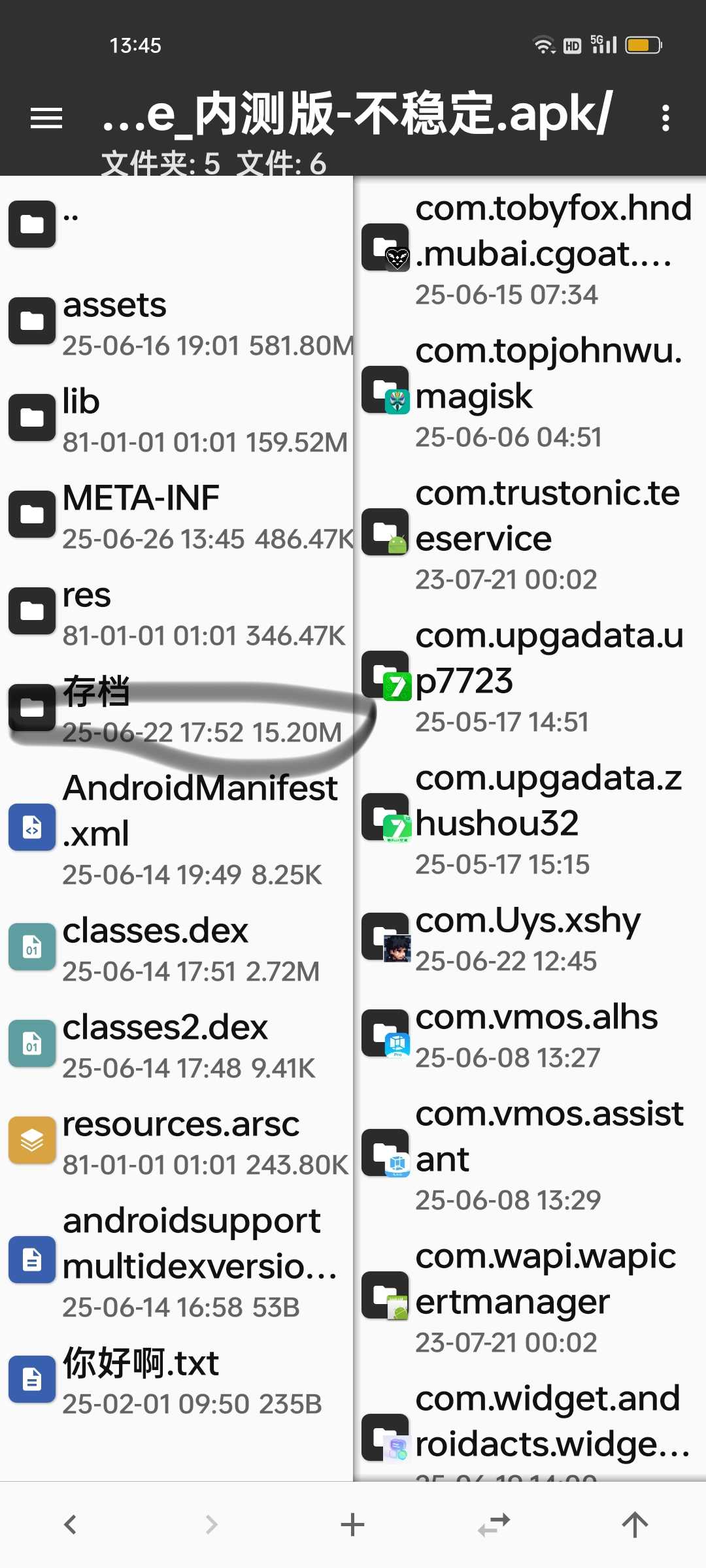This screenshot has width=706, height=1568.
Task: Open the assets folder
Action: pyautogui.click(x=176, y=321)
